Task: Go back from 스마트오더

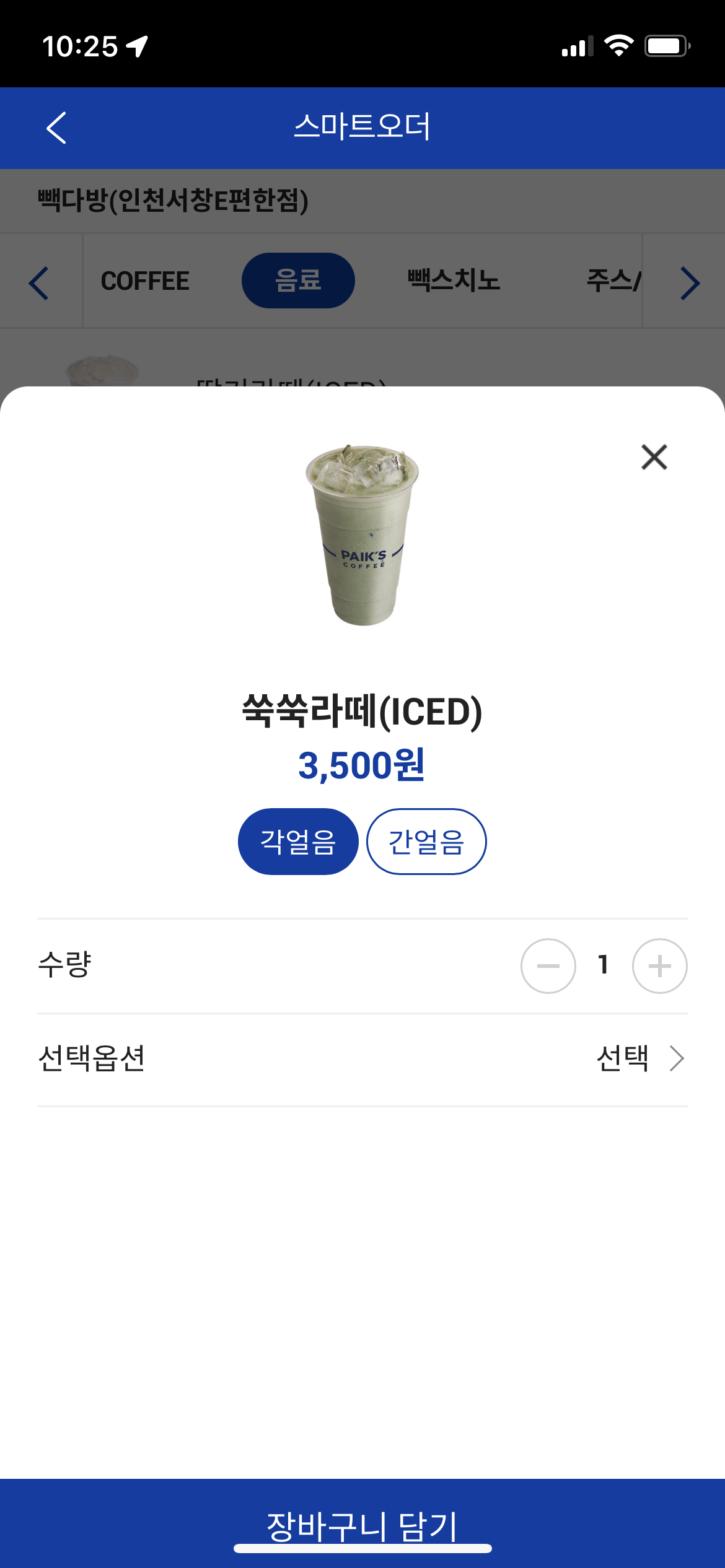Action: point(56,128)
